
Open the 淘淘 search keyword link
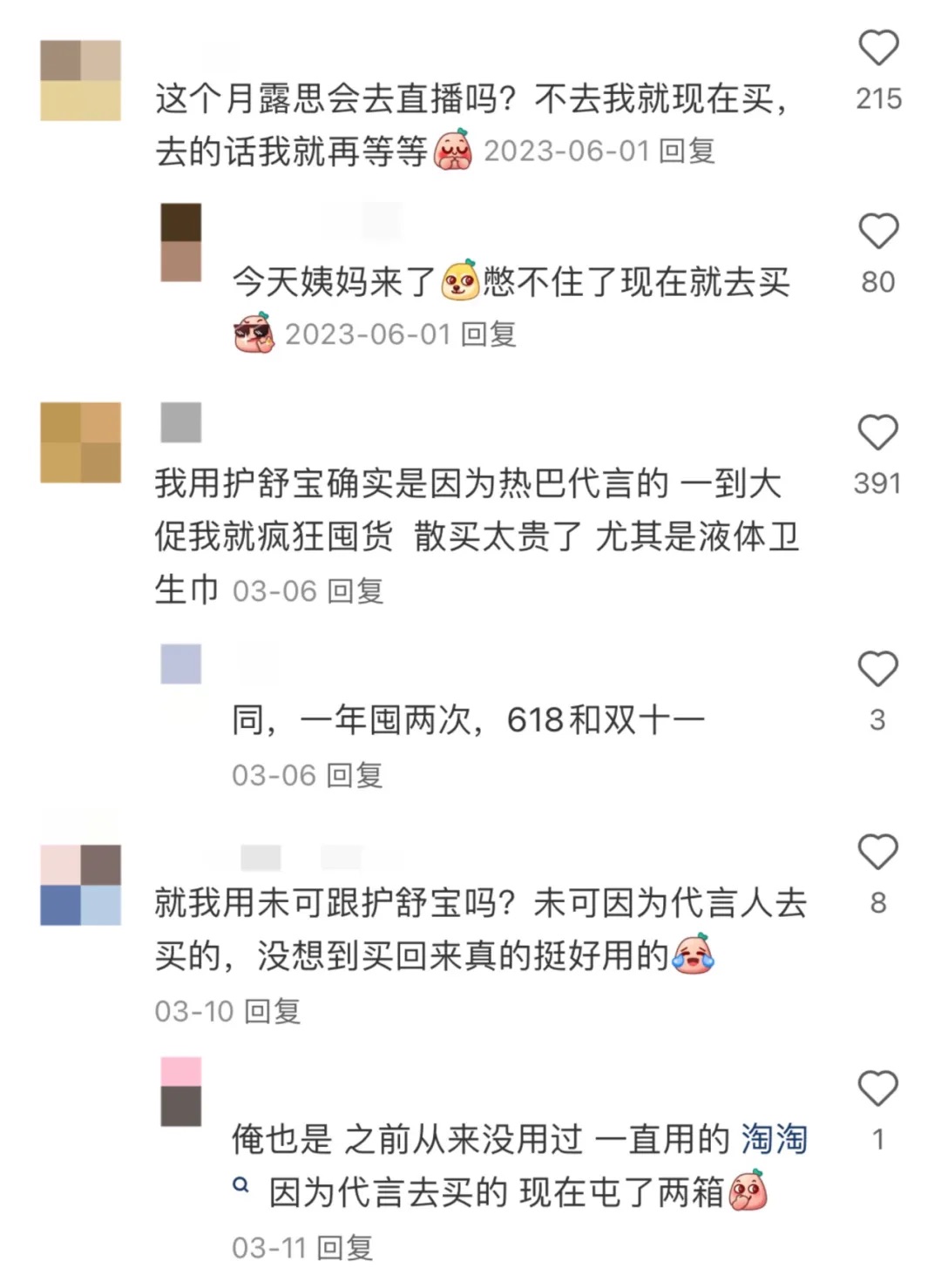(x=774, y=1139)
